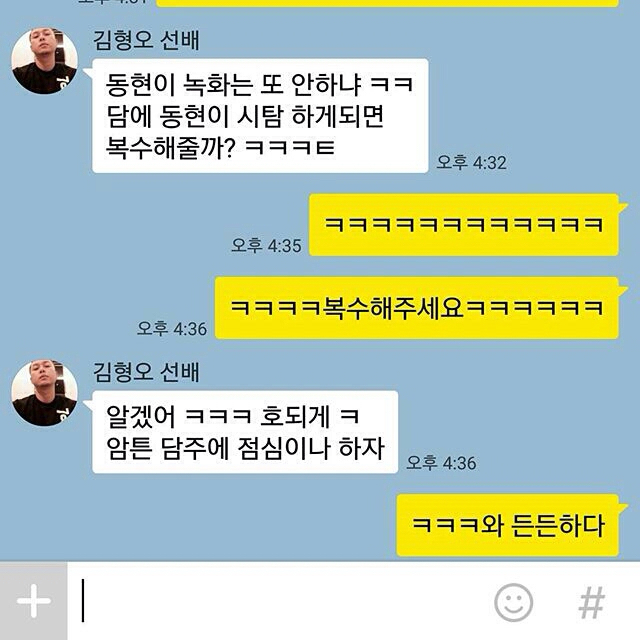Open 김형오 선배's profile photo above the 동현이 message
The image size is (640, 640).
coord(44,62)
